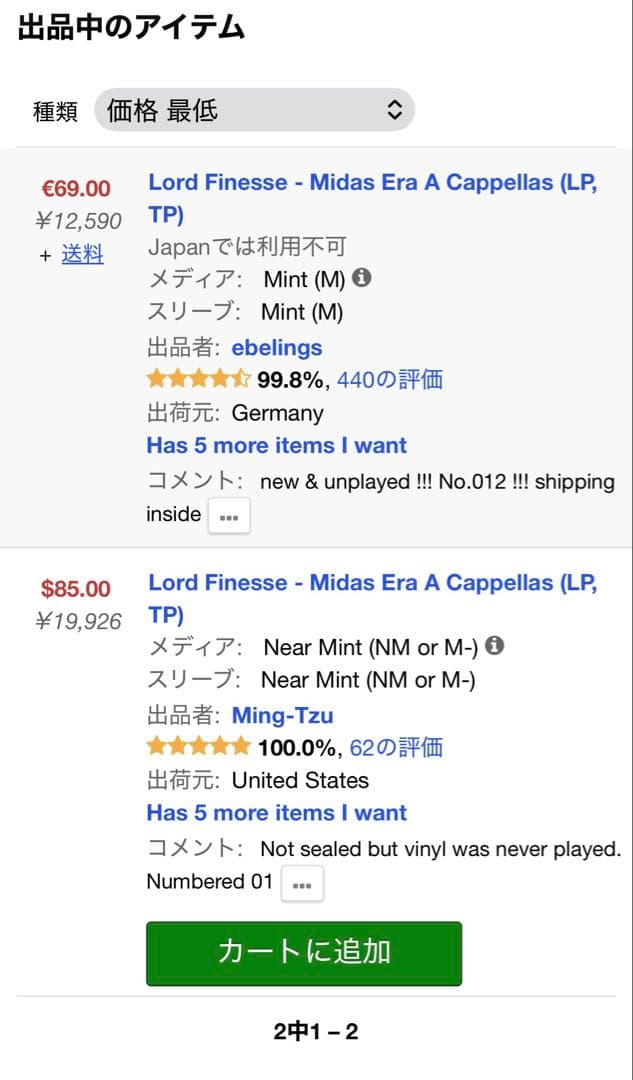The height and width of the screenshot is (1080, 633).
Task: View seller Ming-Tzu's profile
Action: pyautogui.click(x=282, y=716)
